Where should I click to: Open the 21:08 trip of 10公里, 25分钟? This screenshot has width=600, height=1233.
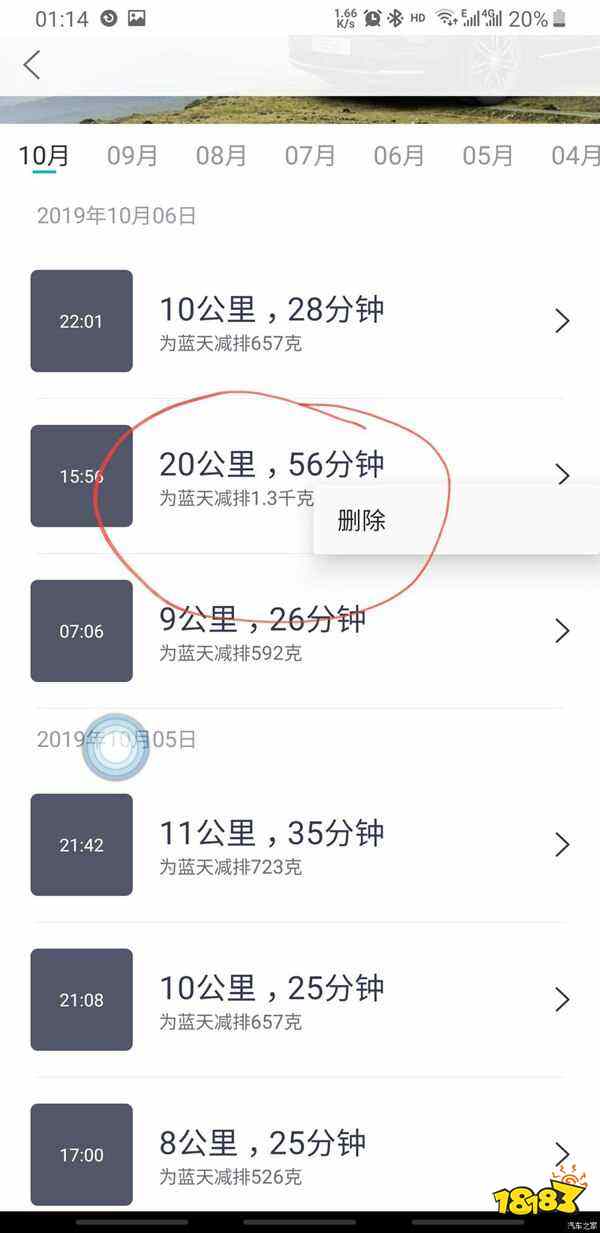(x=300, y=1000)
